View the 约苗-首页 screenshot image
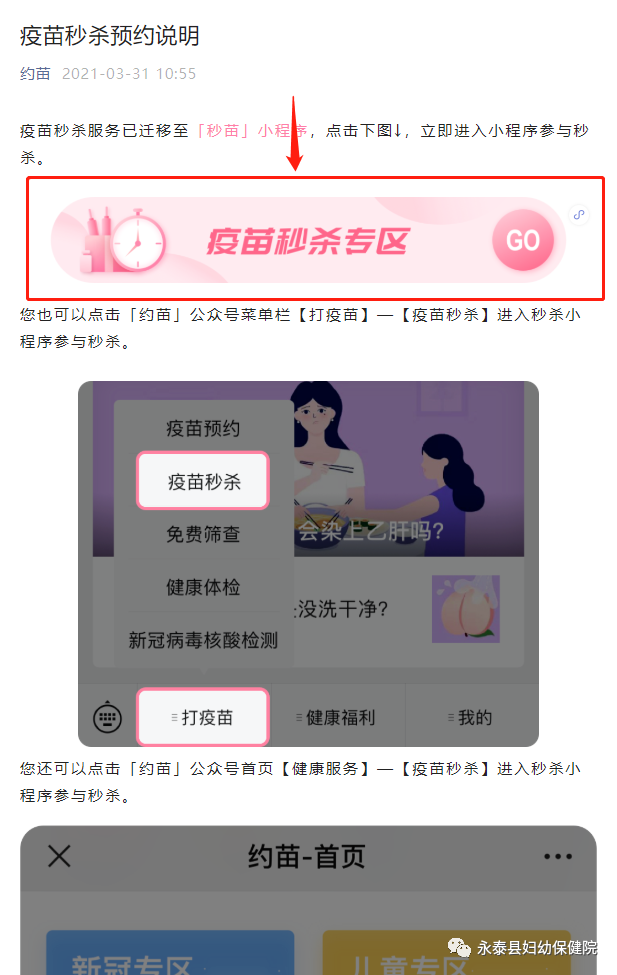617x975 pixels. [x=308, y=900]
